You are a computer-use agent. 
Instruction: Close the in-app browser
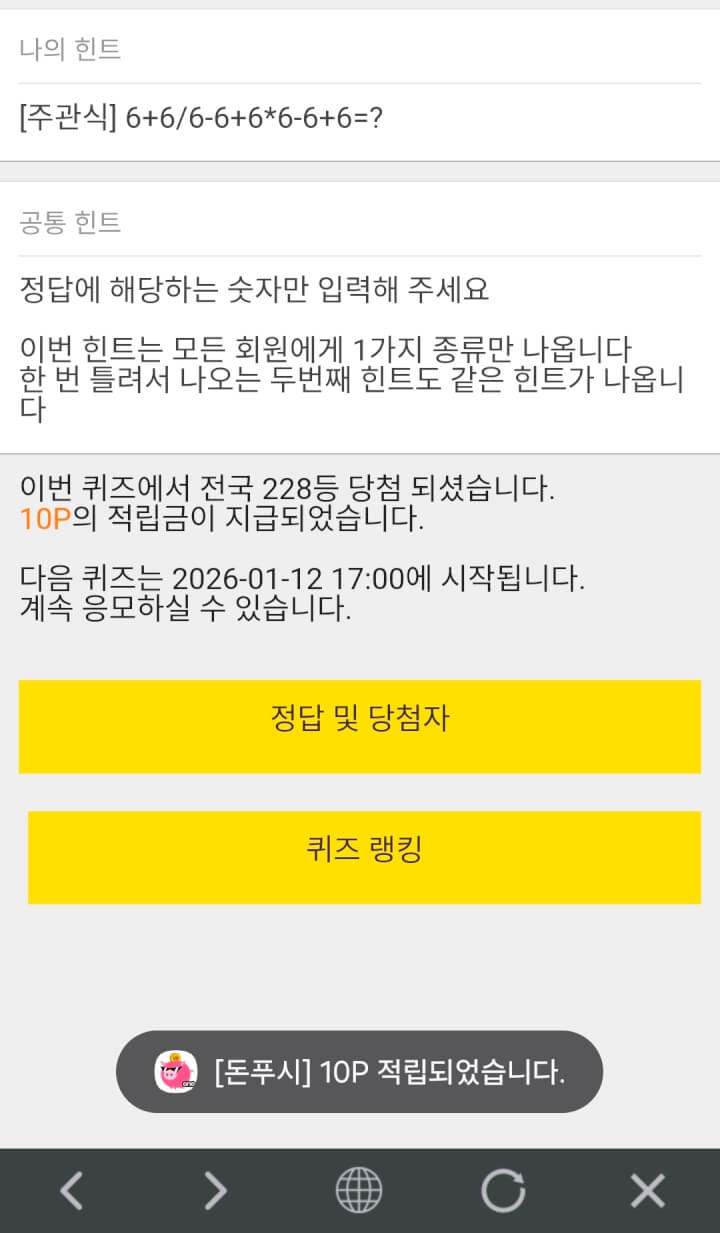tap(647, 1190)
